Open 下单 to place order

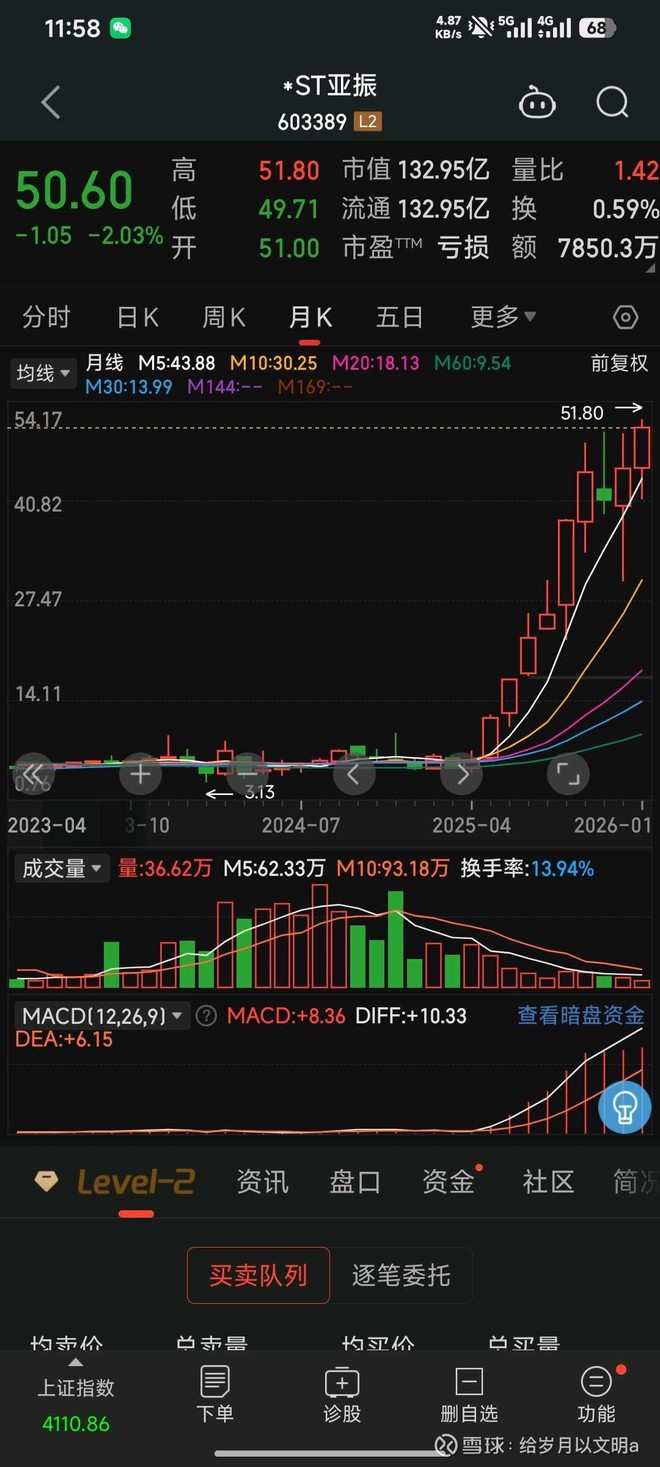(215, 1395)
